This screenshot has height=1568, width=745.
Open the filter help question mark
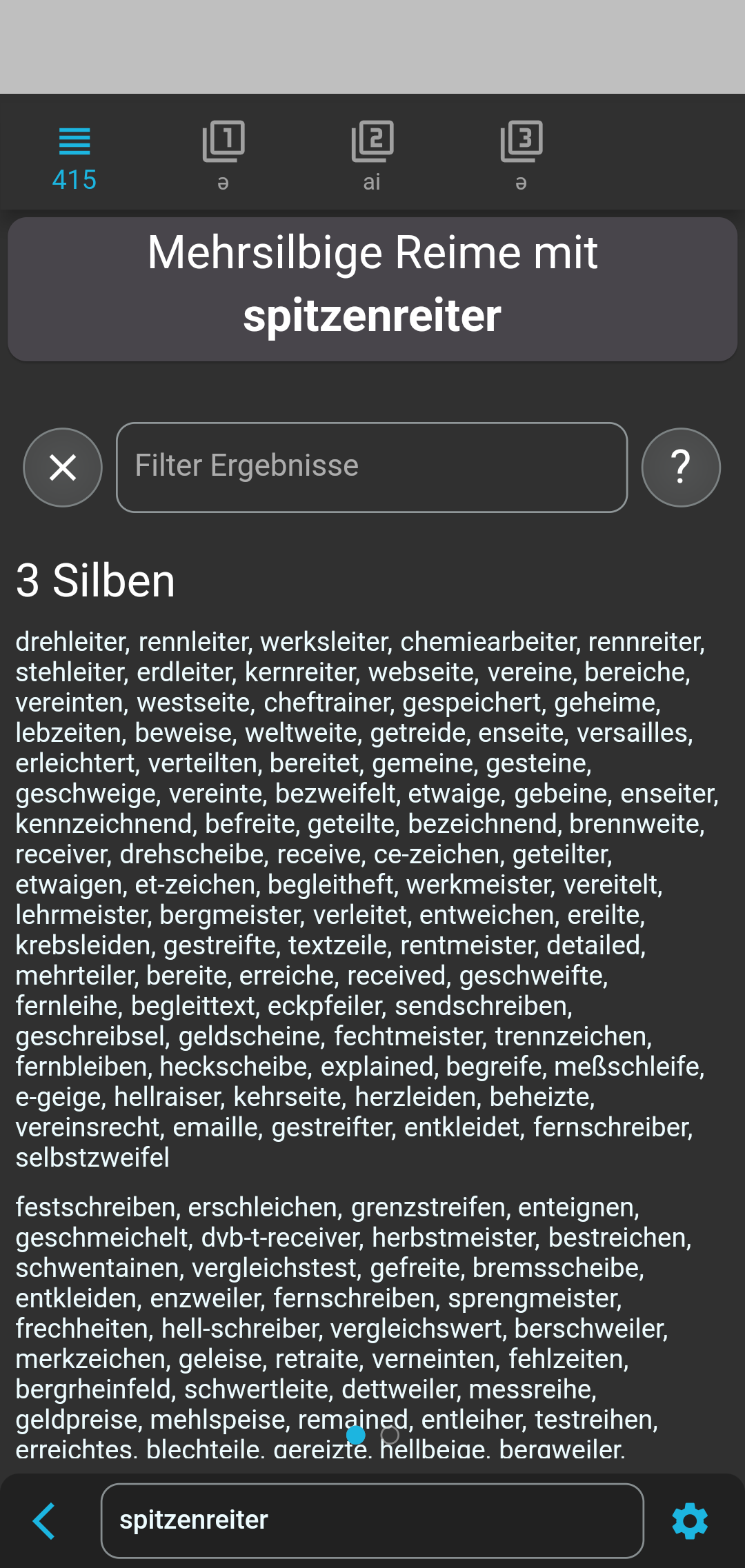pyautogui.click(x=680, y=468)
